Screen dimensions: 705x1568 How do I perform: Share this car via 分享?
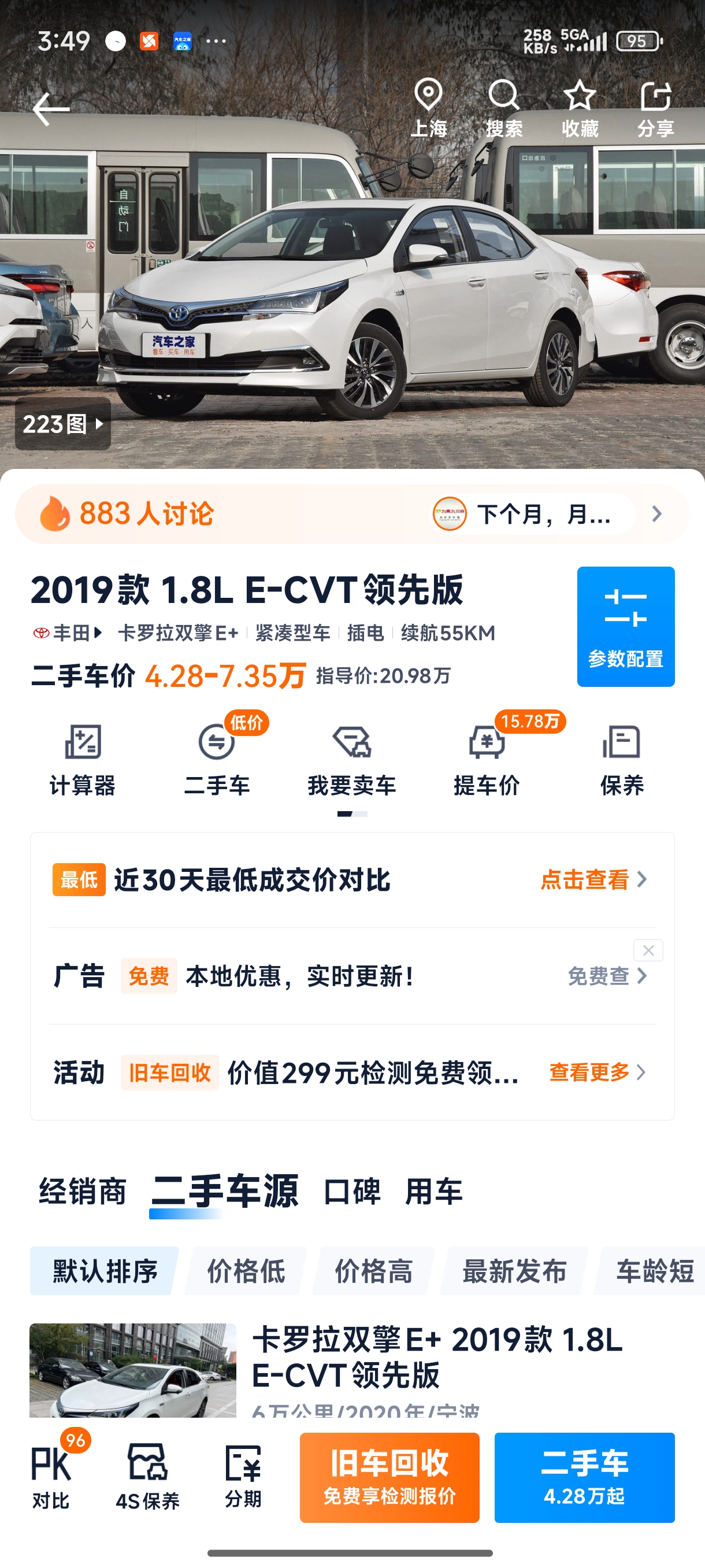[x=655, y=108]
